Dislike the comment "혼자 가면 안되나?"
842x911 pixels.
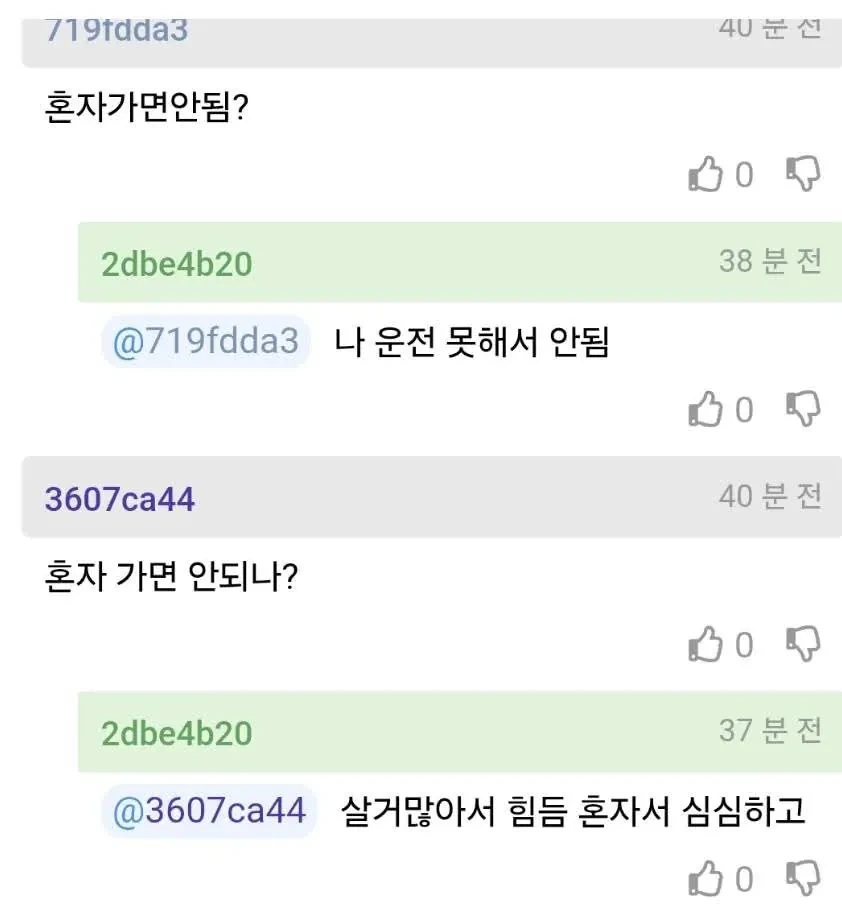coord(803,643)
